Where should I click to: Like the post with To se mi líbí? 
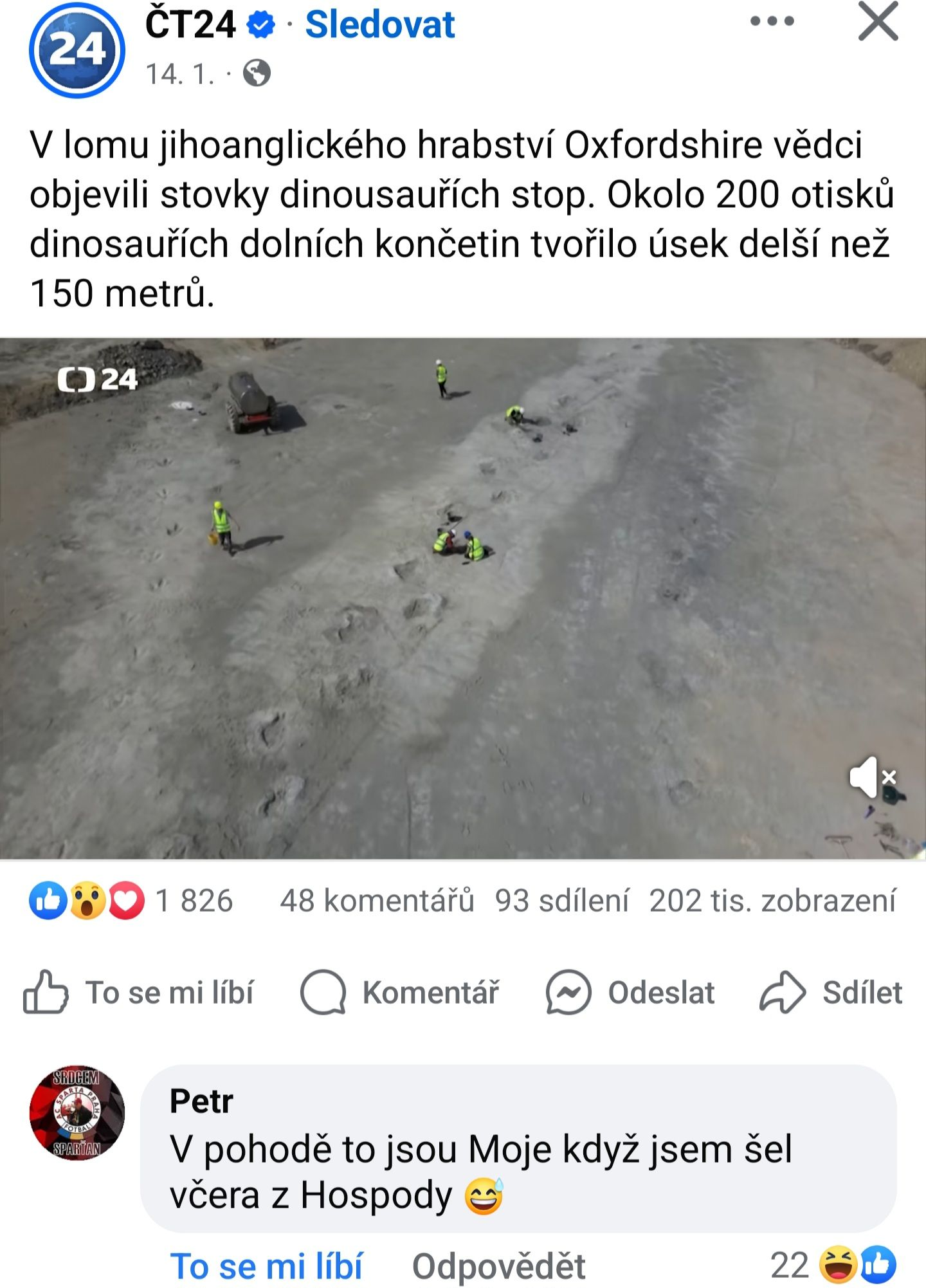click(x=139, y=992)
